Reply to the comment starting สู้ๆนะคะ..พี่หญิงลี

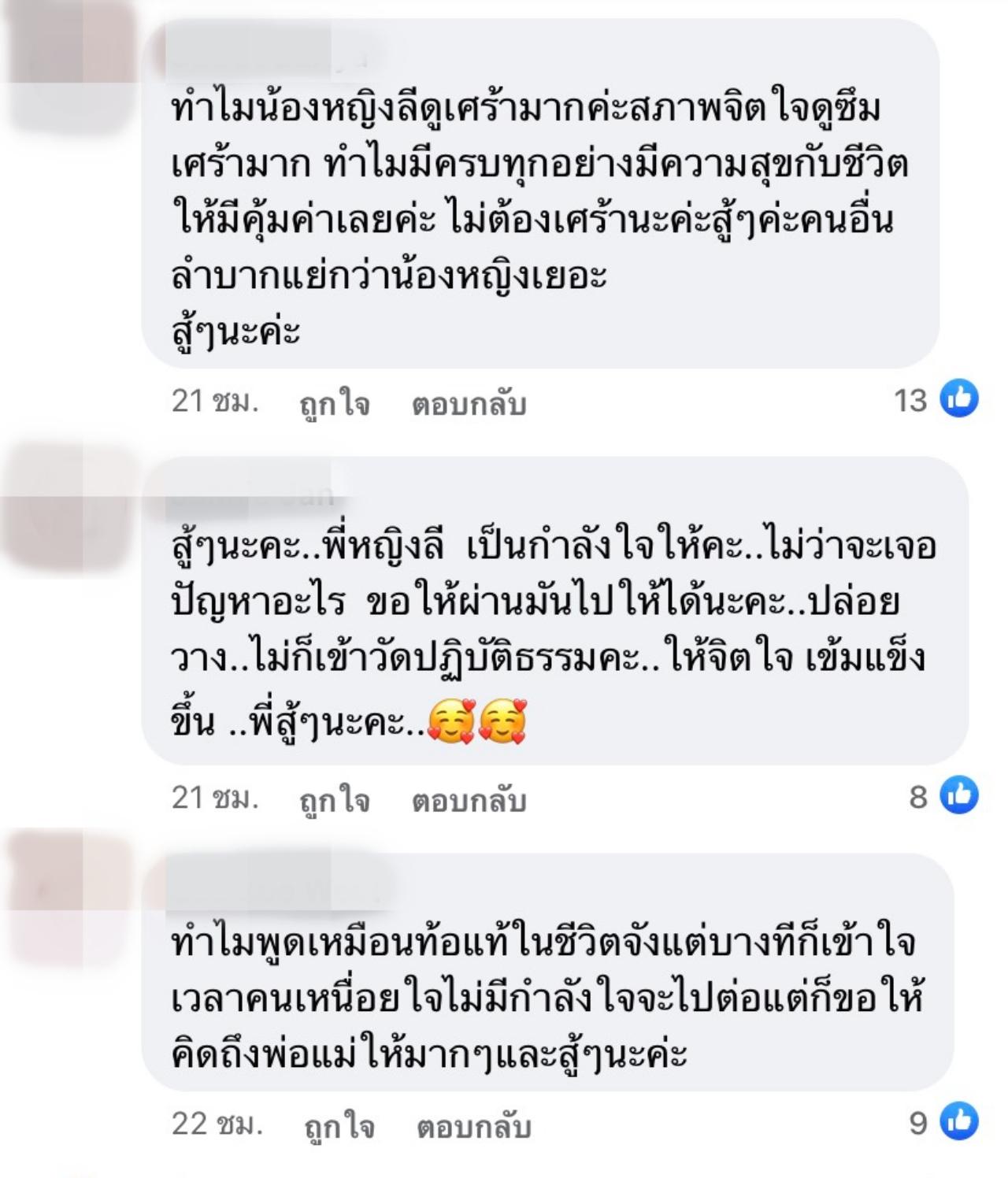pos(469,799)
